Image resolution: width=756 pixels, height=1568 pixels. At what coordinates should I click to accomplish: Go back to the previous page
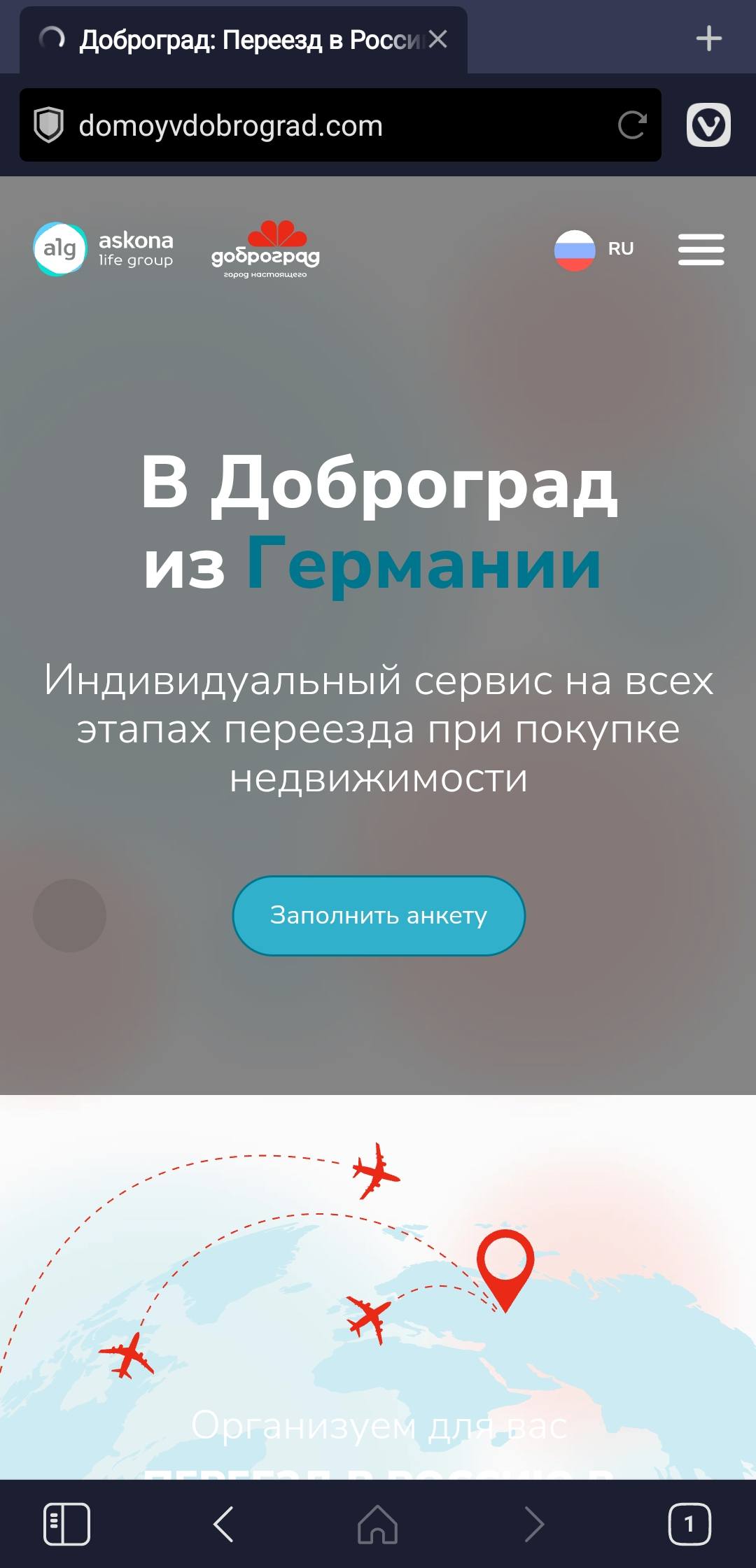point(223,1524)
